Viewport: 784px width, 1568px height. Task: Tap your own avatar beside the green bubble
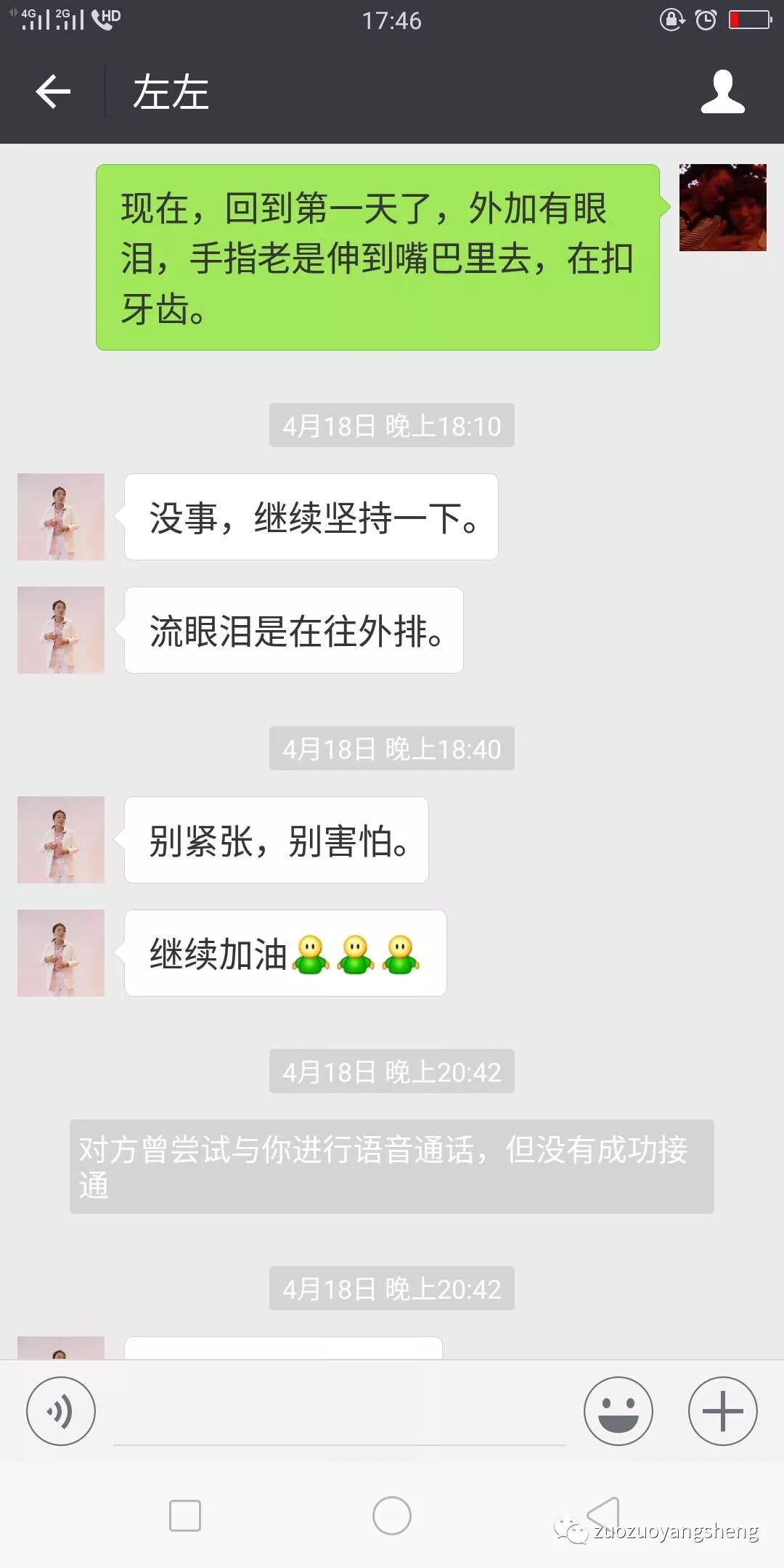click(722, 207)
